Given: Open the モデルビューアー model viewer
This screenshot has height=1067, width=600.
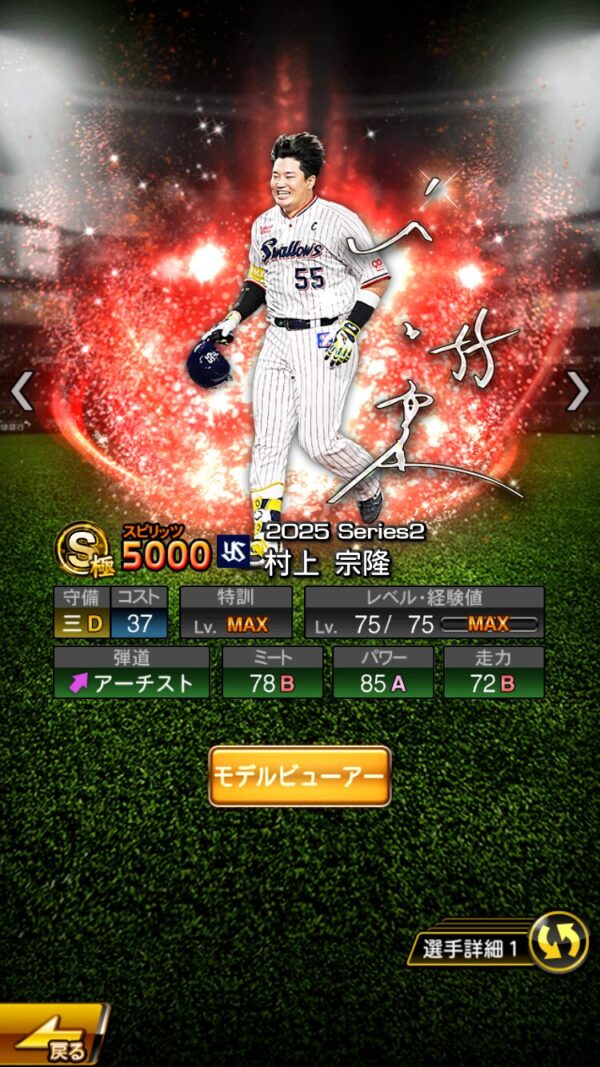Looking at the screenshot, I should [x=299, y=775].
